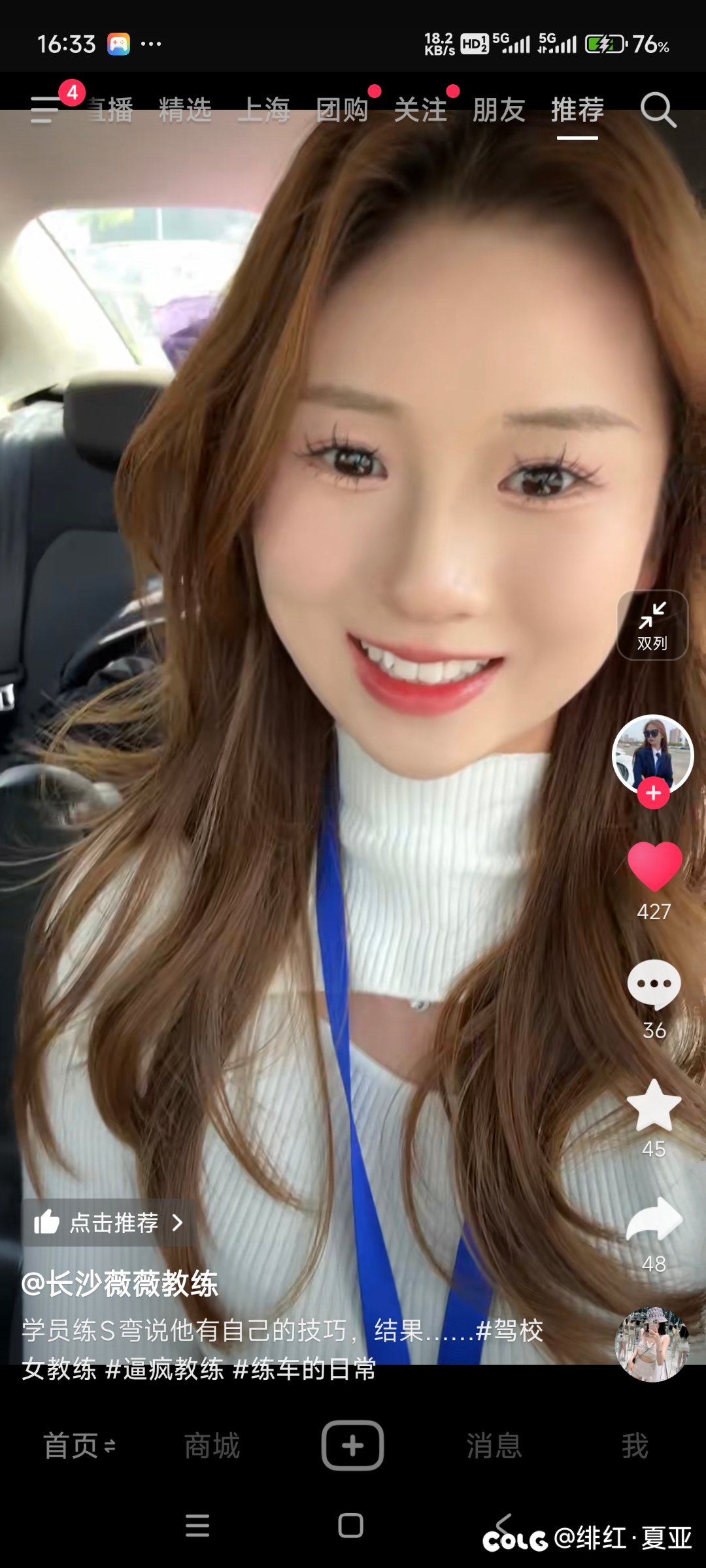Screen dimensions: 706x1568
Task: Open the side menu drawer
Action: pos(44,109)
